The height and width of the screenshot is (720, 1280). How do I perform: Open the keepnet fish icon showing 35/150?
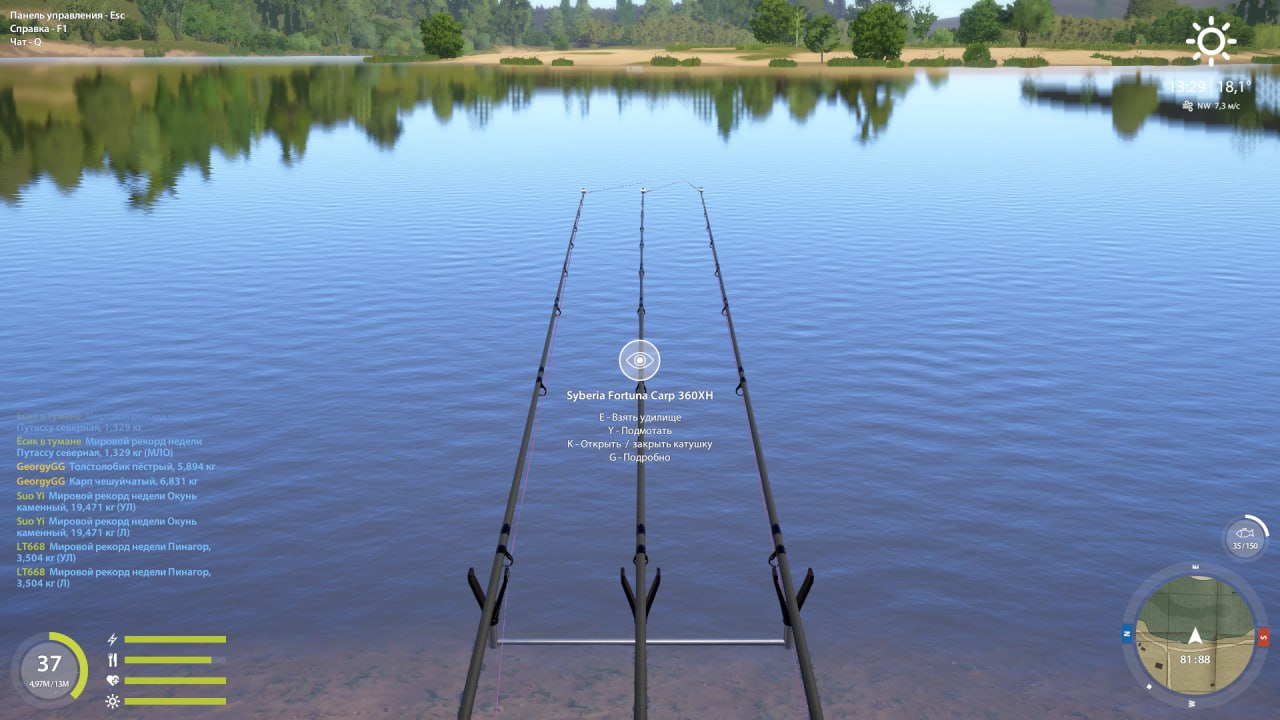click(1245, 537)
